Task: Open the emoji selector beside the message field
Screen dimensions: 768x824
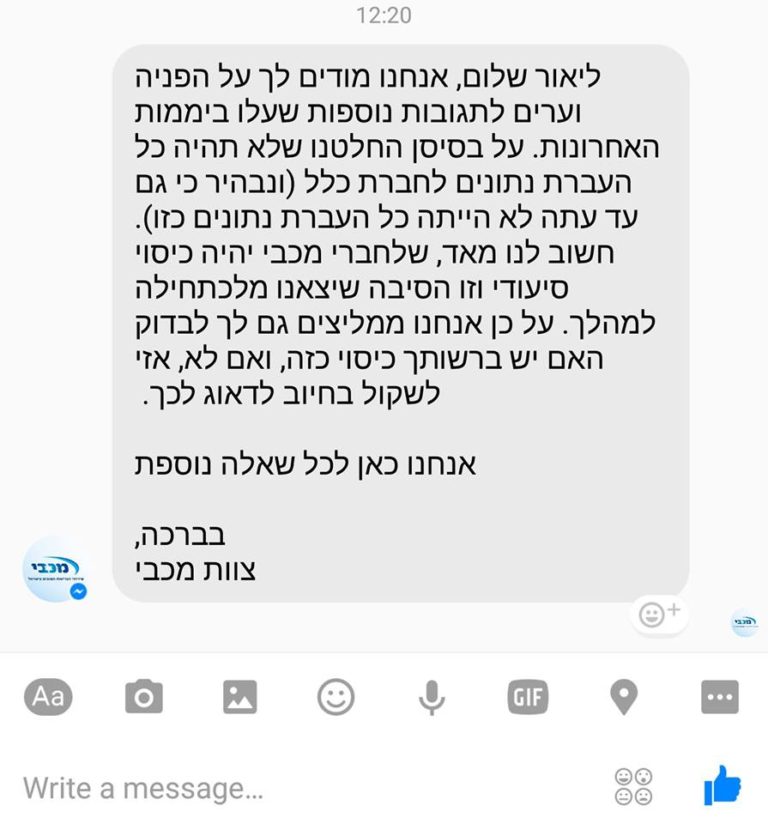Action: point(634,787)
